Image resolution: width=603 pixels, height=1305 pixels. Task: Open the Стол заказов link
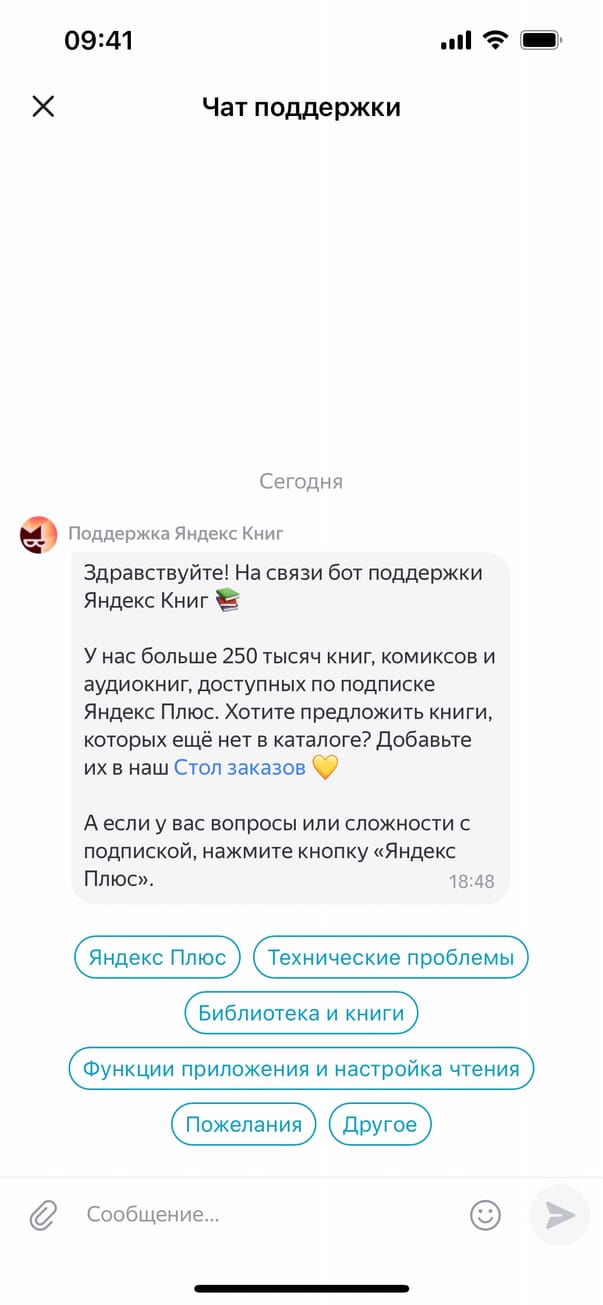(240, 767)
